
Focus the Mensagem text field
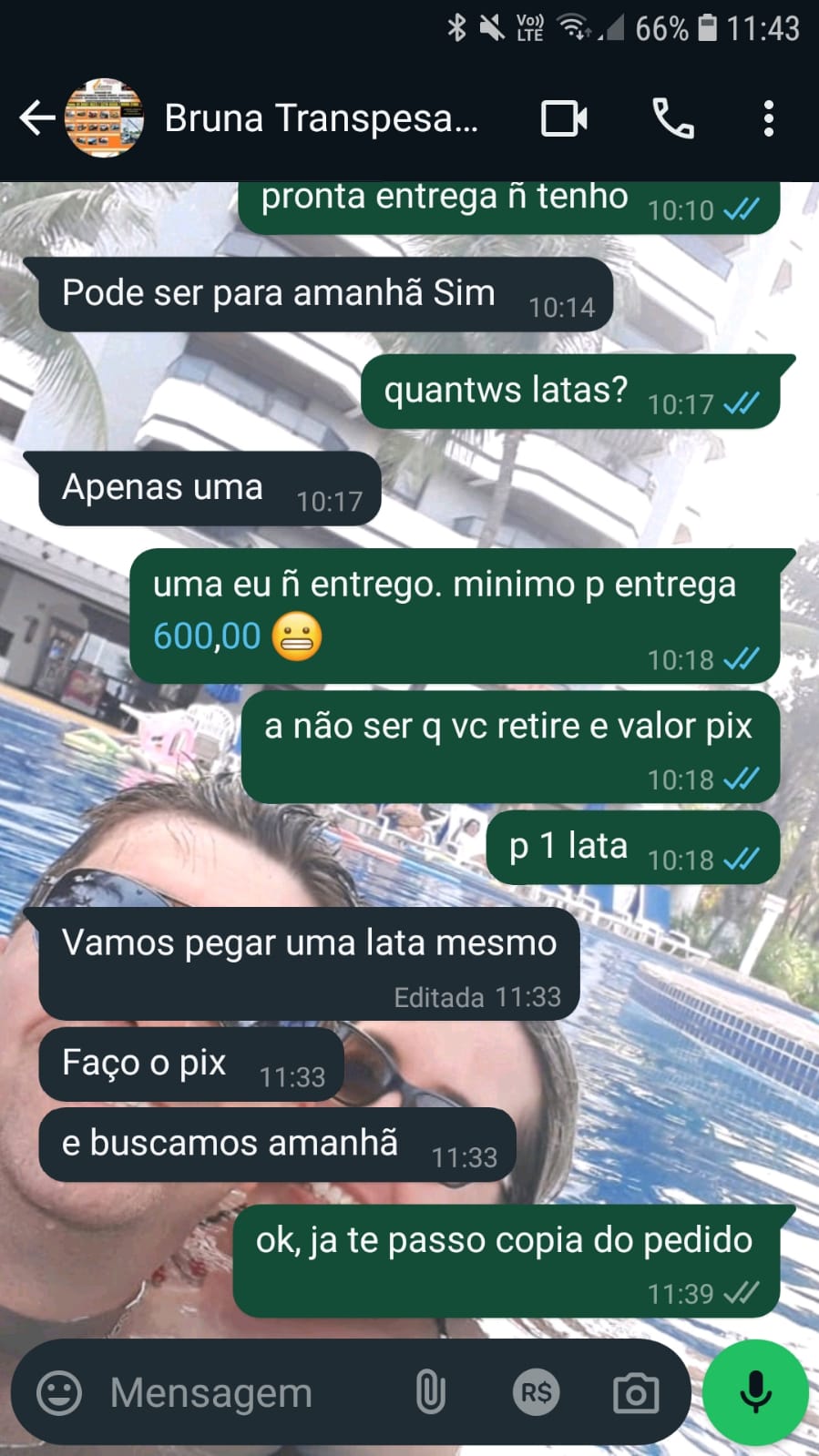tap(237, 1392)
